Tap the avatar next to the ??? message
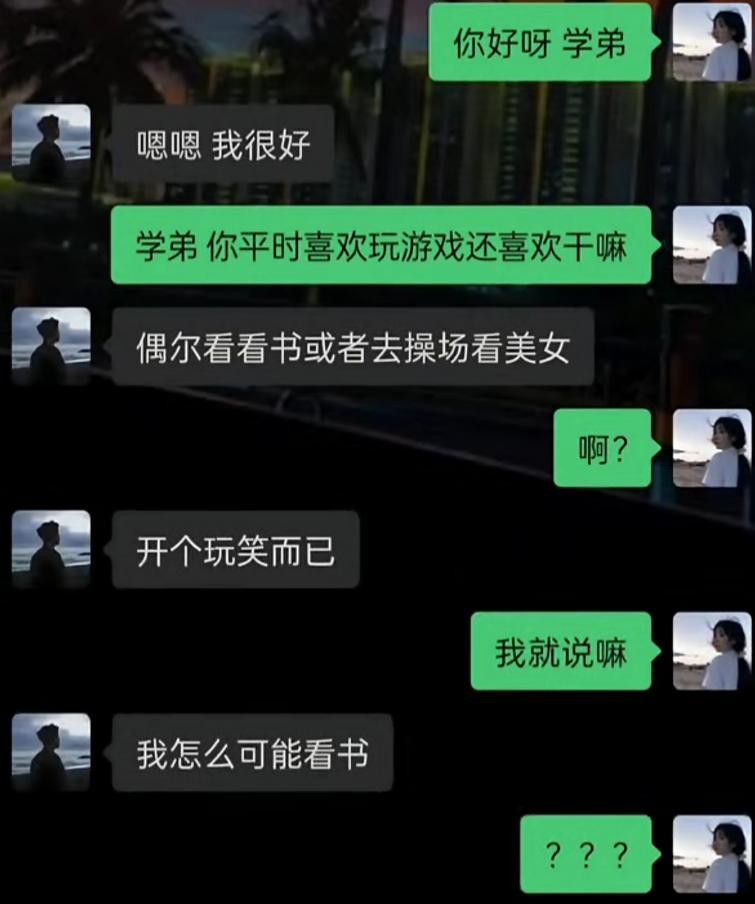The height and width of the screenshot is (904, 755). click(x=711, y=854)
